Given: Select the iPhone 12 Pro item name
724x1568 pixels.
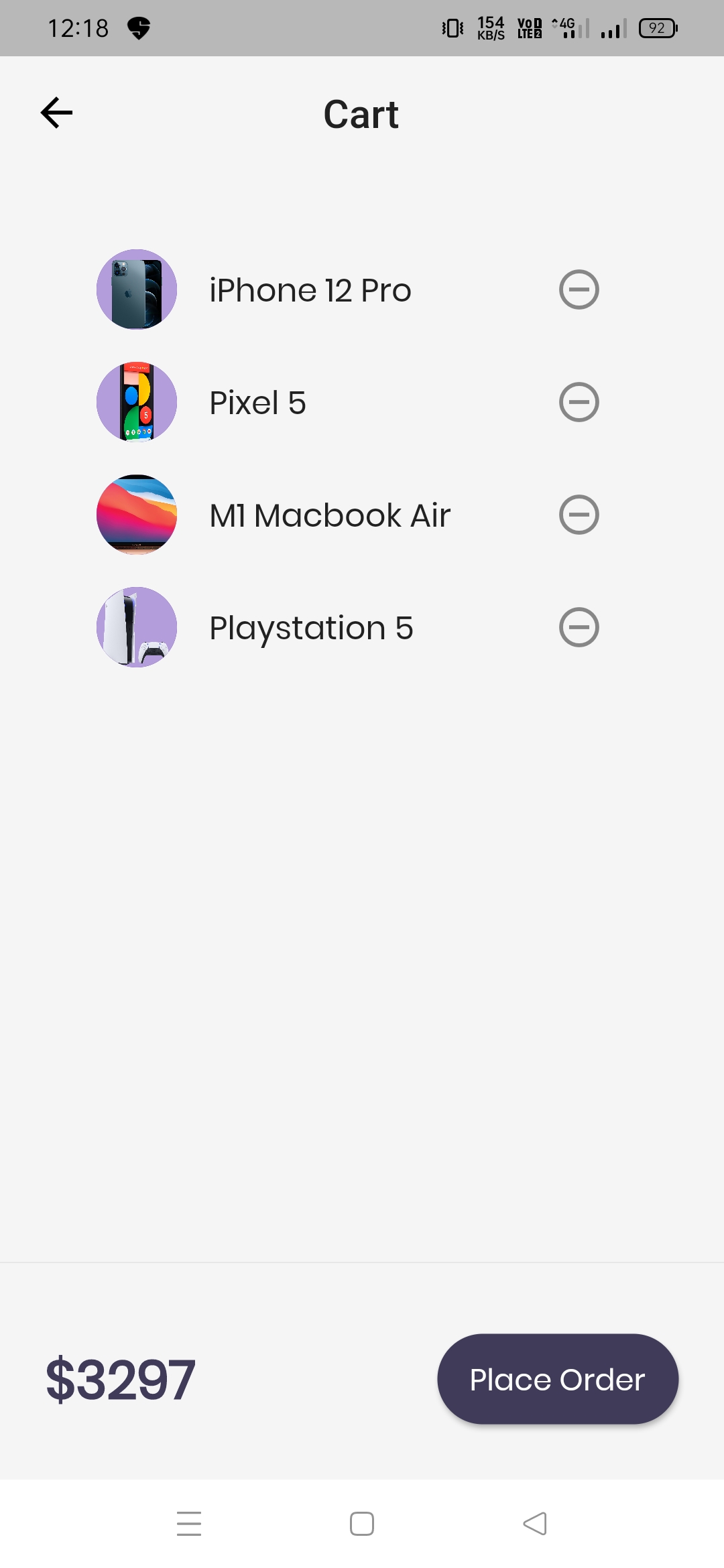Looking at the screenshot, I should point(310,289).
